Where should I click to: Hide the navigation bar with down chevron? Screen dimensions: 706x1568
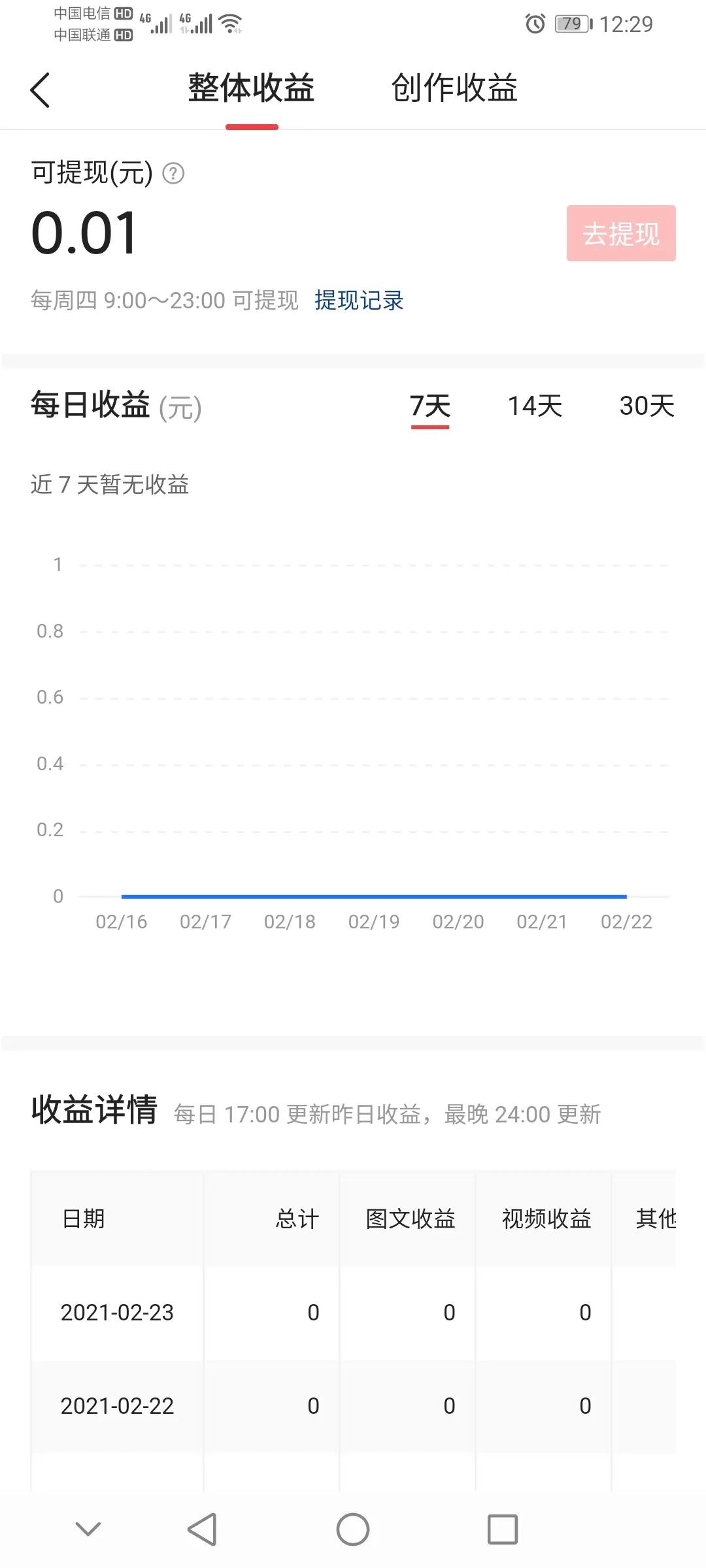[88, 1529]
